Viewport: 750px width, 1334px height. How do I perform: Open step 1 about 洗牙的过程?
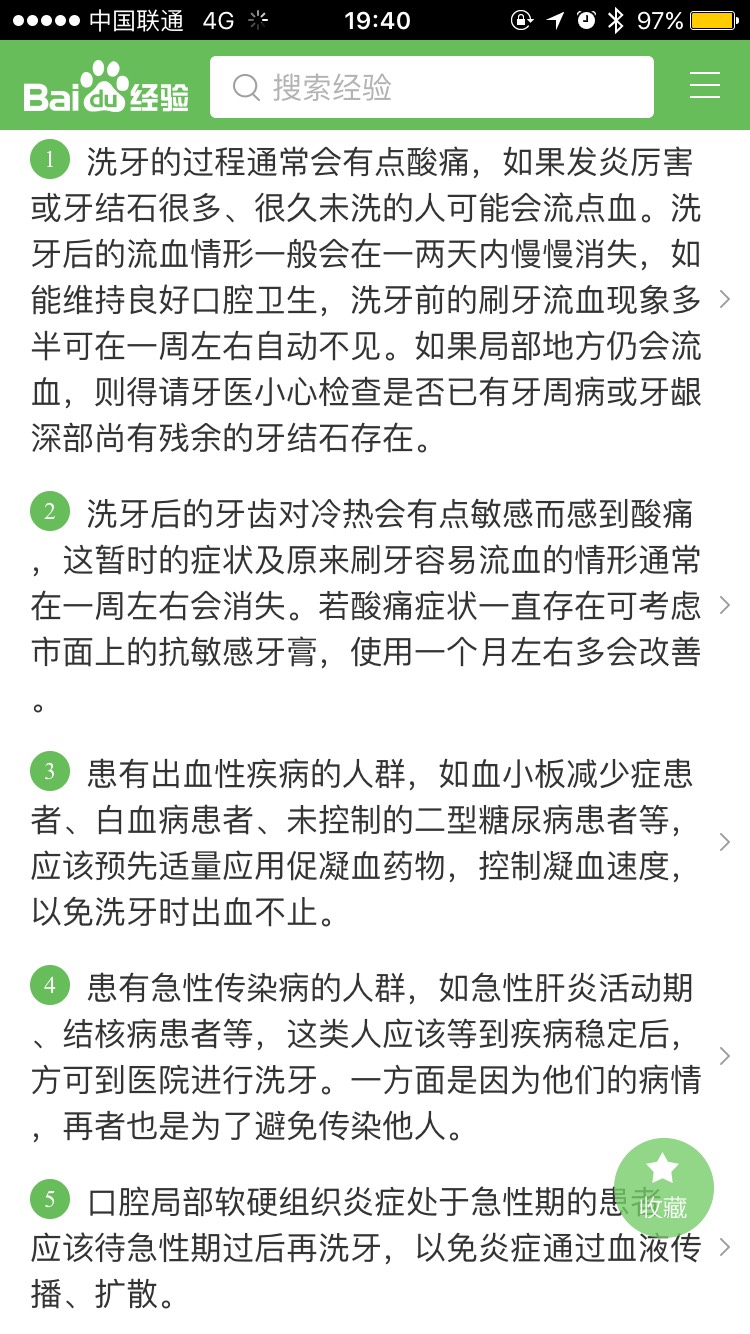point(370,300)
